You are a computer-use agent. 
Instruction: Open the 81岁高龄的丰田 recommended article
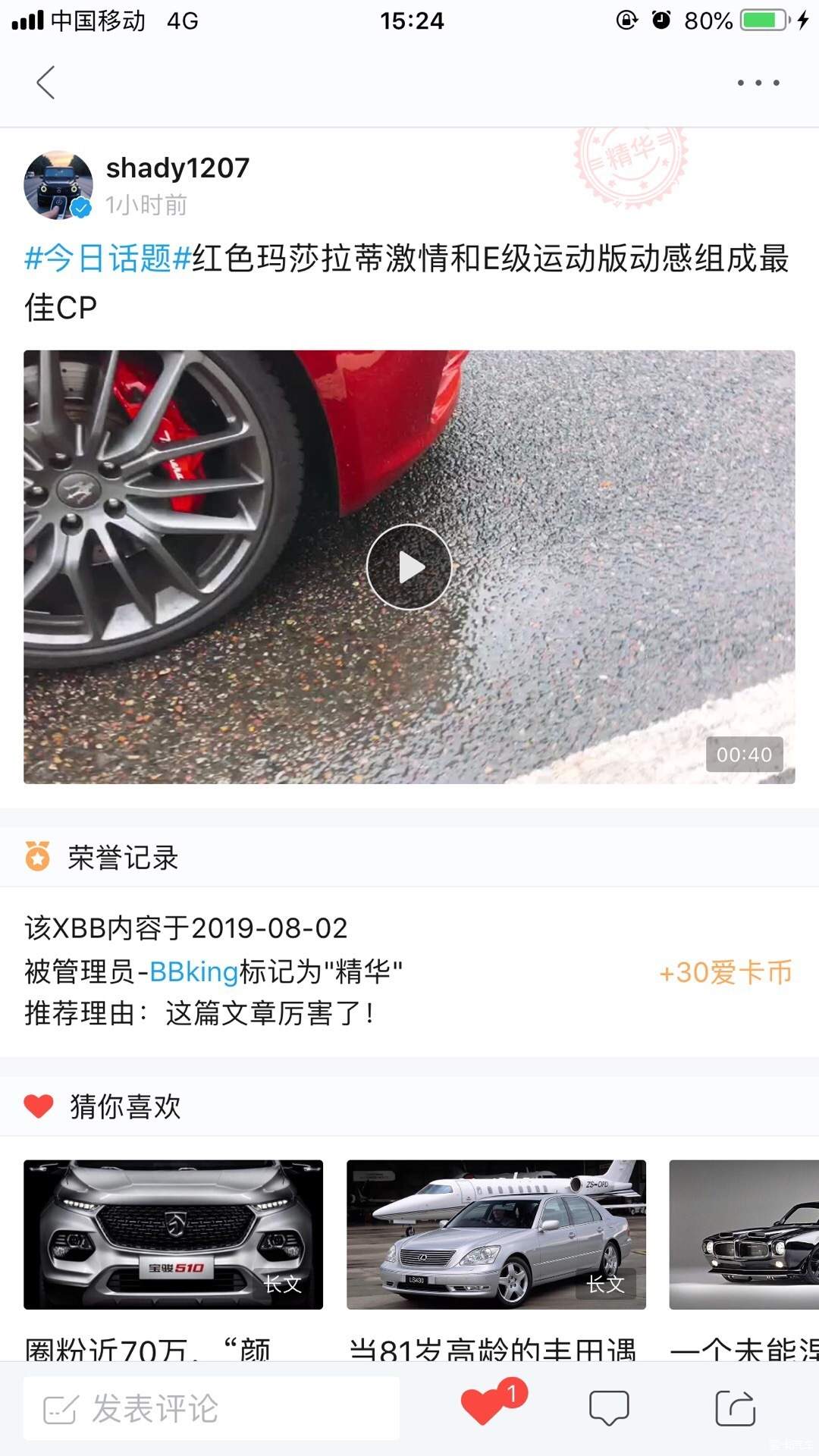pyautogui.click(x=496, y=1234)
